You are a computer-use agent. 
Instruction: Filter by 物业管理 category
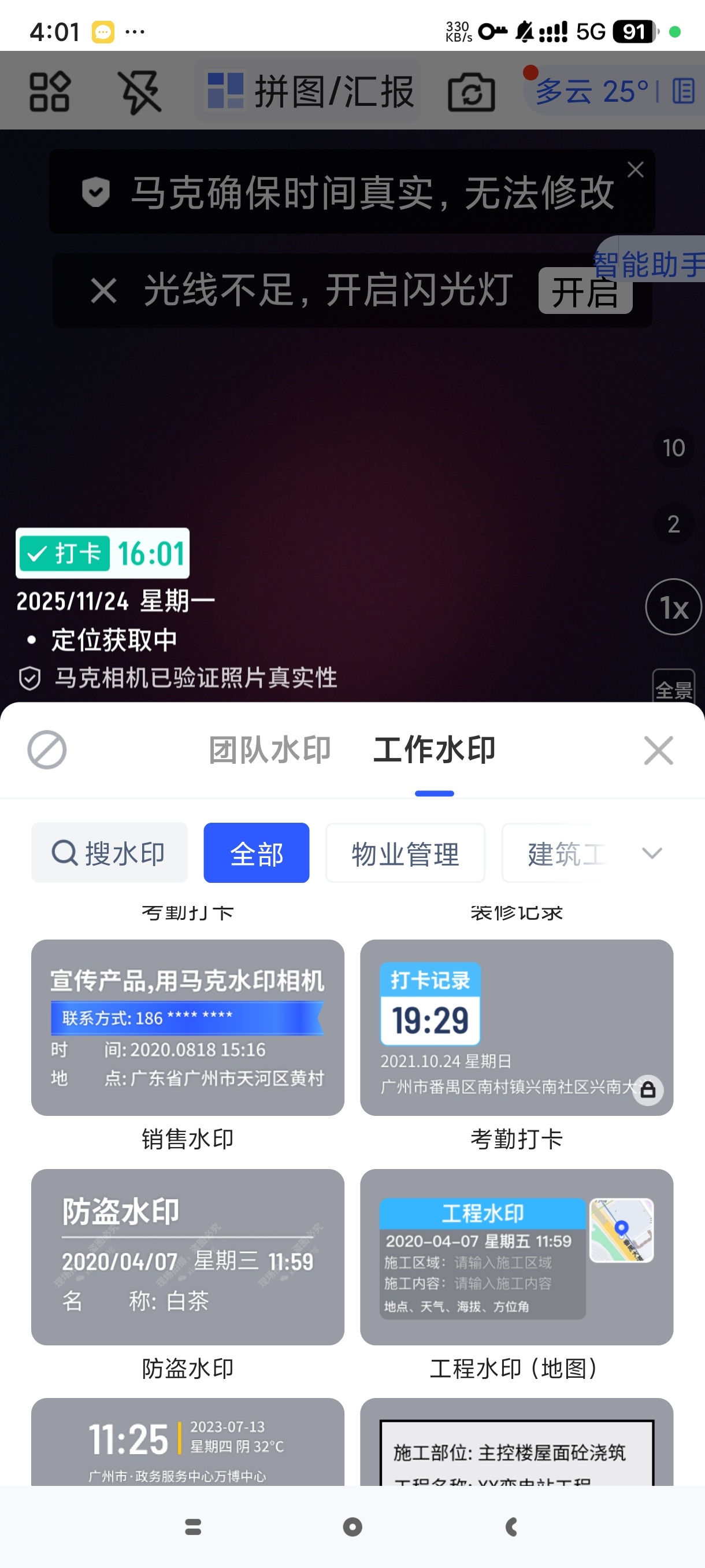[405, 853]
